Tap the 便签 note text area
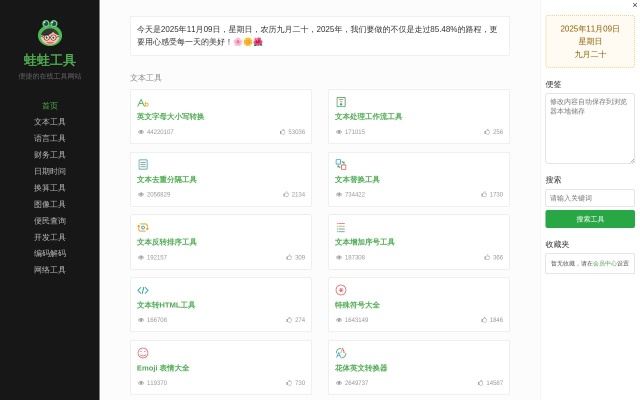Image resolution: width=640 pixels, height=400 pixels. click(x=589, y=128)
